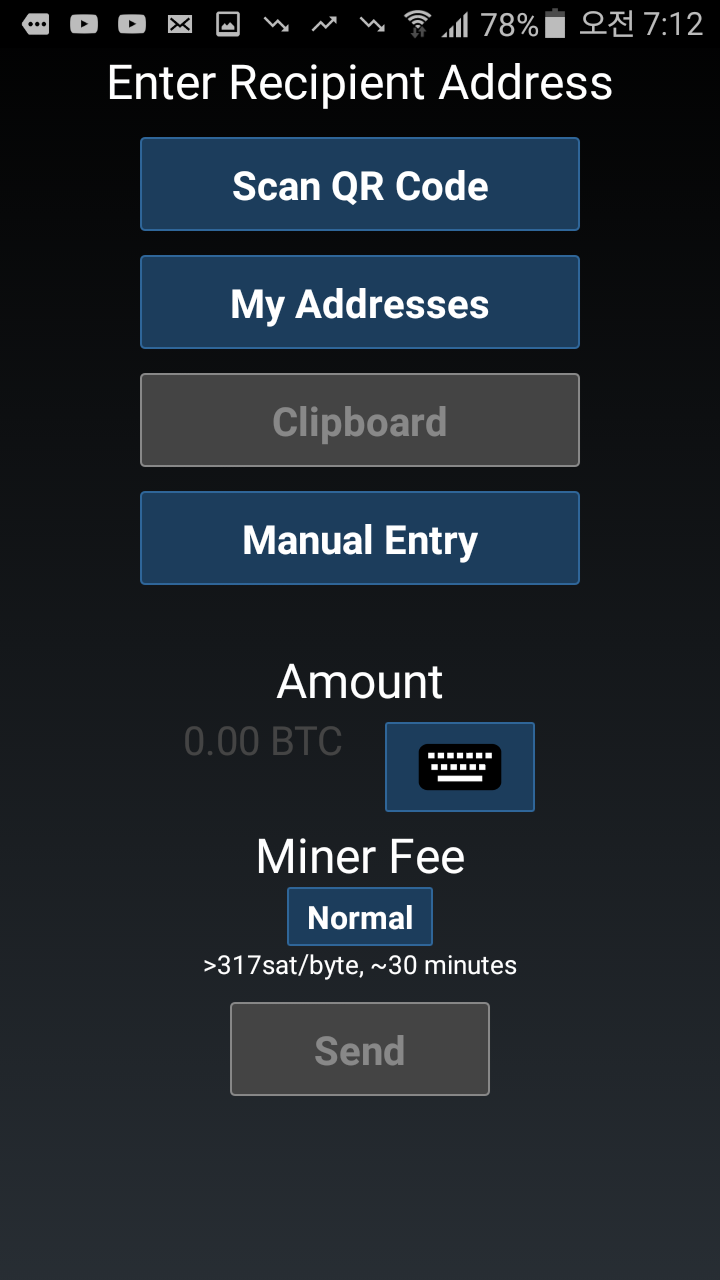Open the more-notifications dots icon in status bar
This screenshot has width=720, height=1280.
tap(35, 22)
